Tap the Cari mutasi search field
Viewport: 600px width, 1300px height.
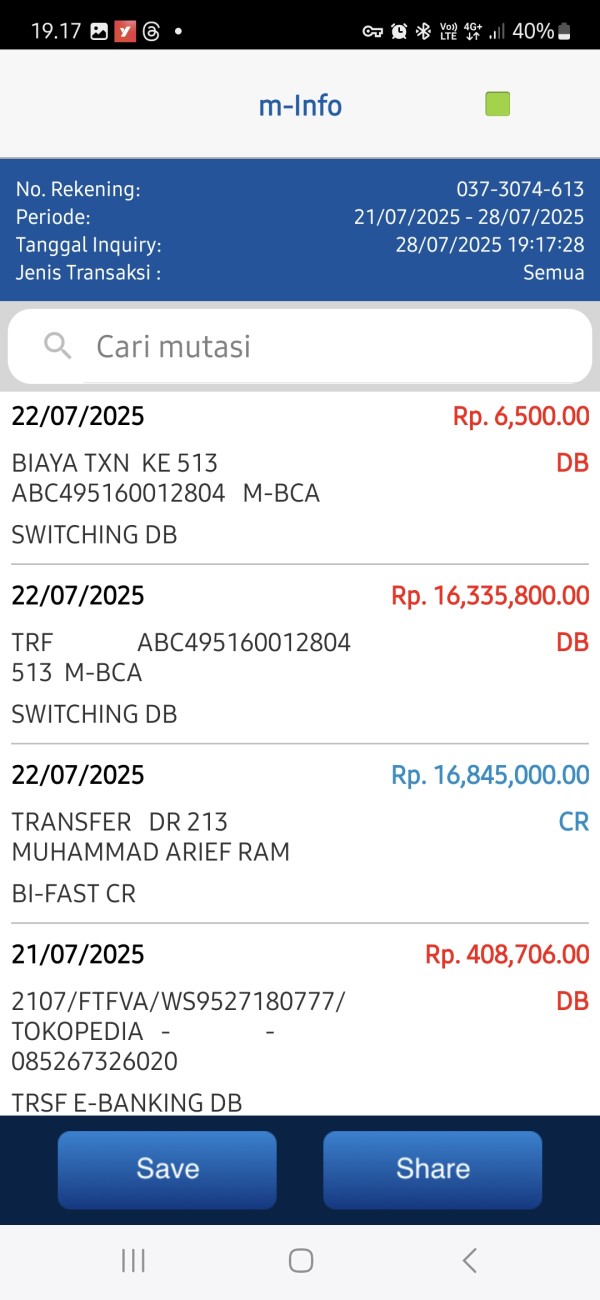[300, 346]
